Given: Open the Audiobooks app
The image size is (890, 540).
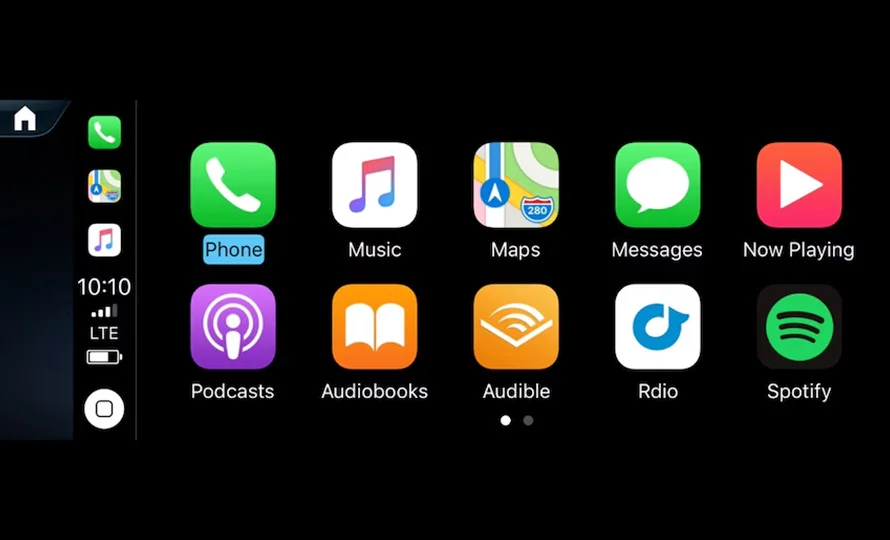Looking at the screenshot, I should click(374, 327).
